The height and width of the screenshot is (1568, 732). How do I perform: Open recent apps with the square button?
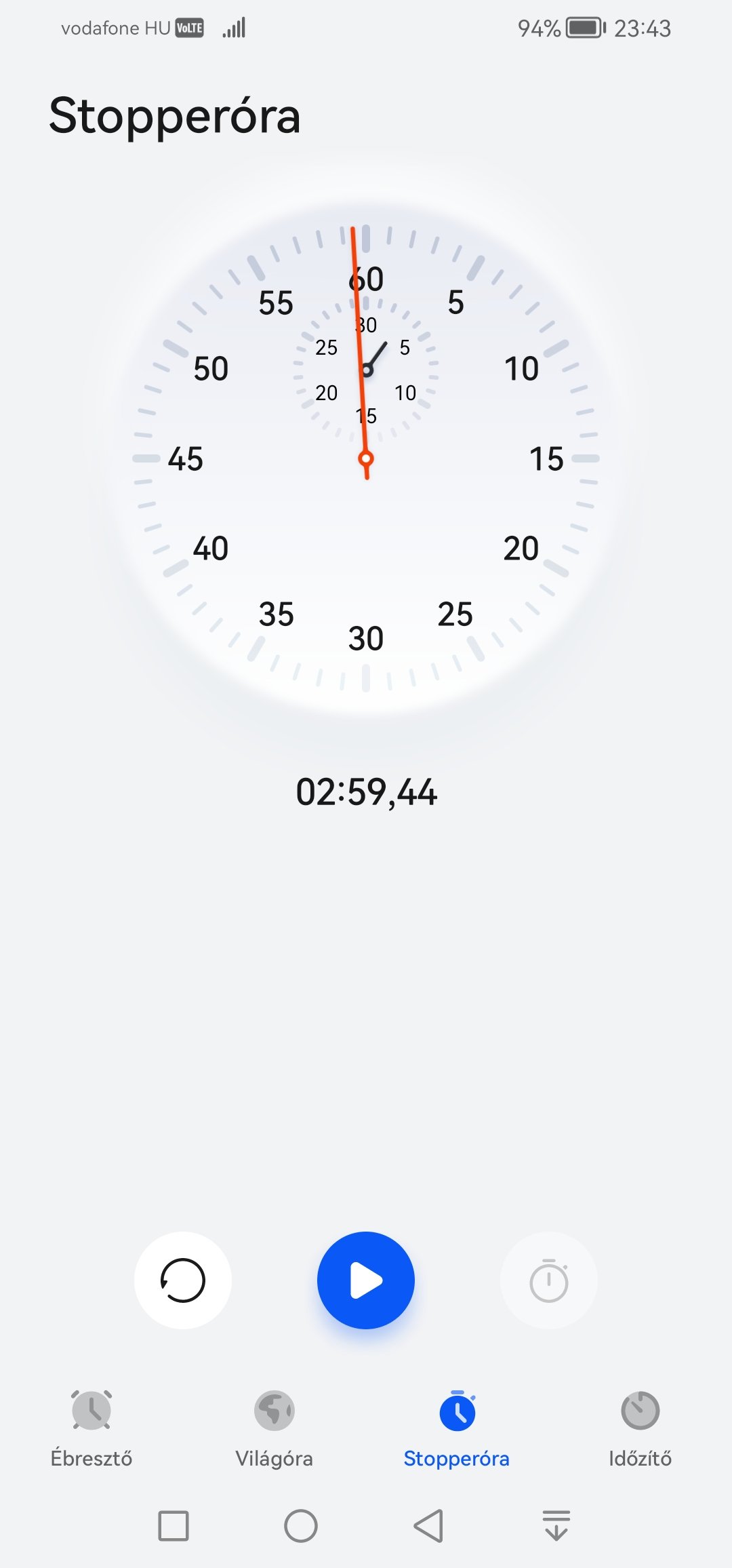[174, 1526]
